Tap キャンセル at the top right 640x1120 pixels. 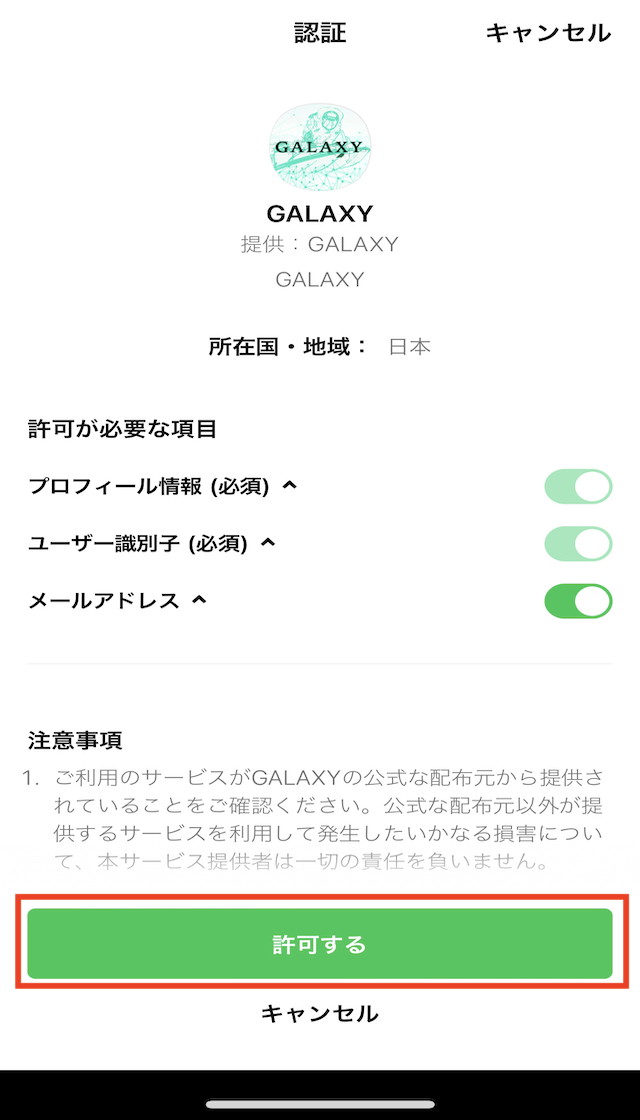coord(549,33)
